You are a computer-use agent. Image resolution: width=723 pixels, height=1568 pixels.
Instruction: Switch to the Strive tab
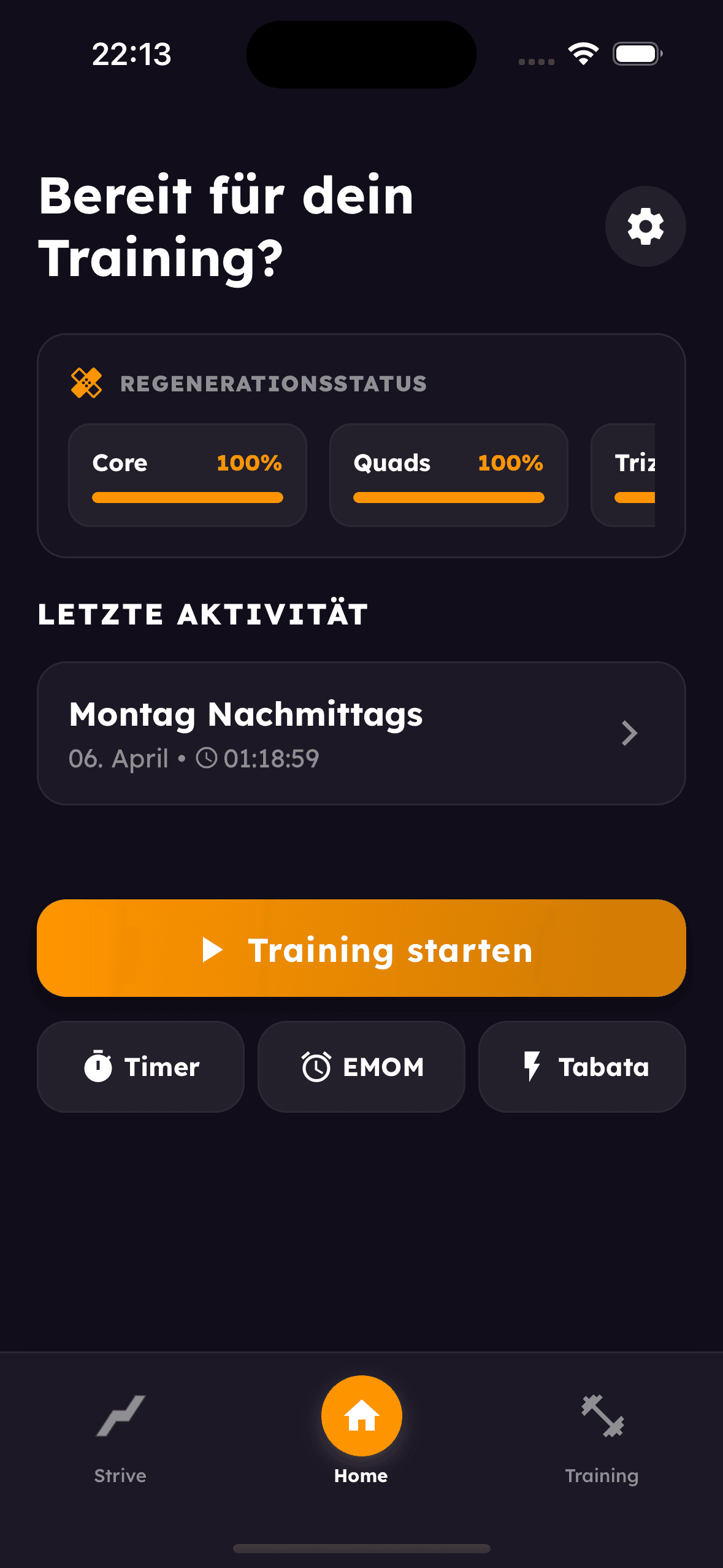coord(120,1435)
